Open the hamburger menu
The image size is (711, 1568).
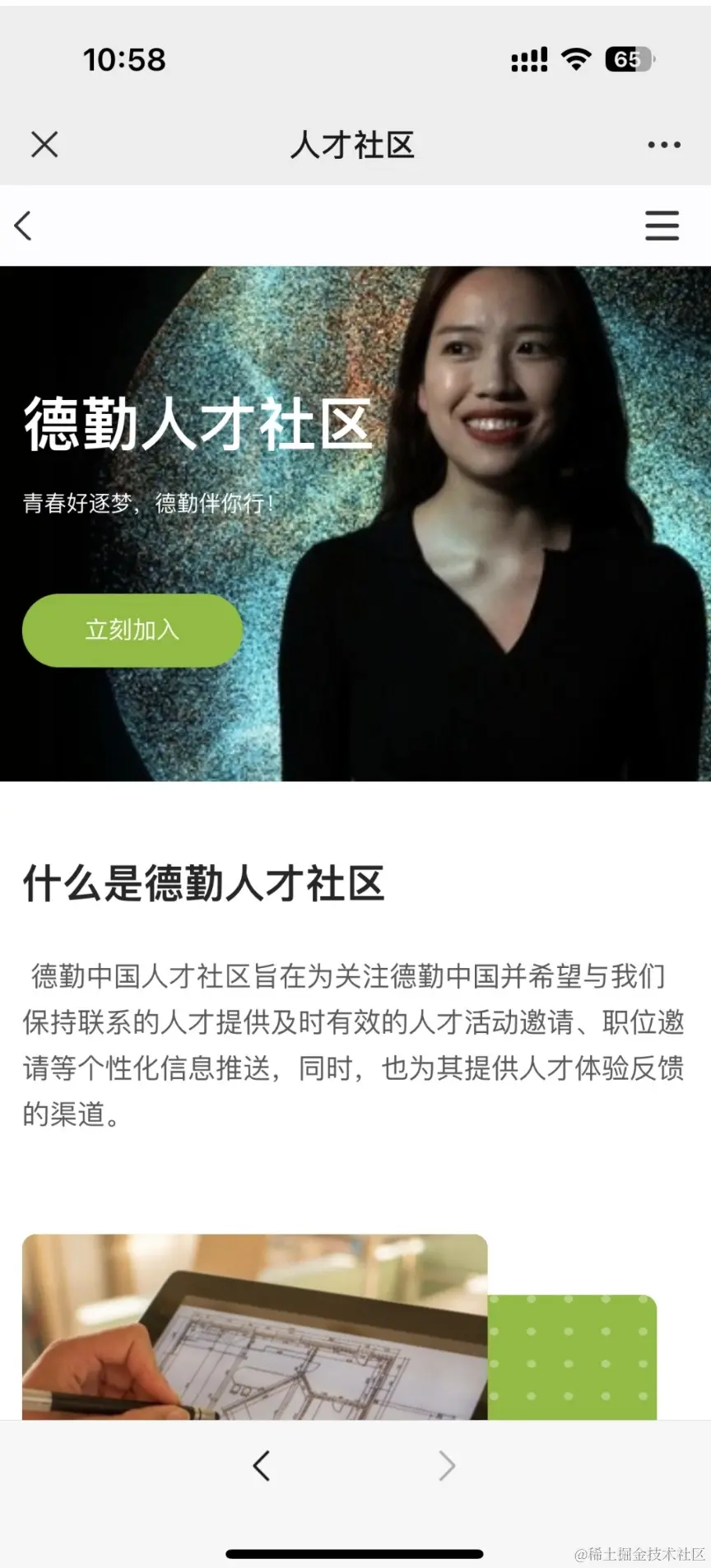pyautogui.click(x=662, y=226)
